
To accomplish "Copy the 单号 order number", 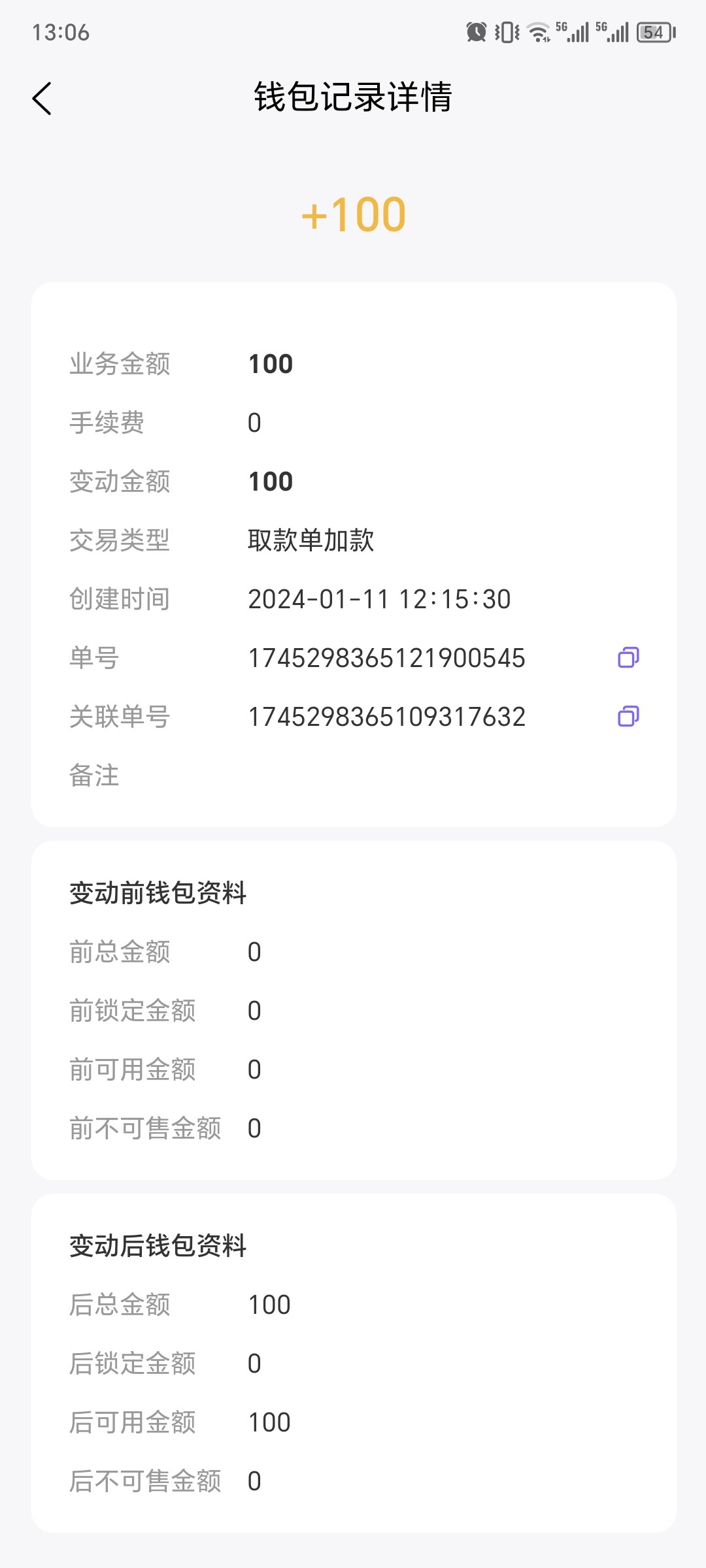I will point(628,657).
